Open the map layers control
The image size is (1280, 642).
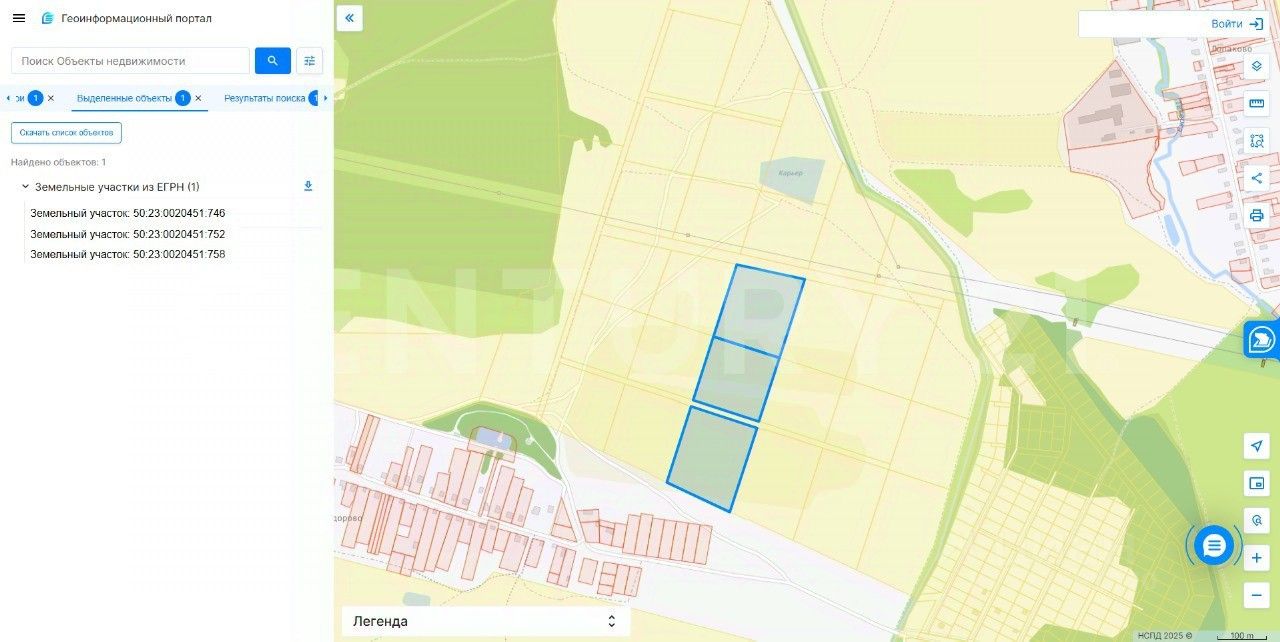pos(1257,66)
